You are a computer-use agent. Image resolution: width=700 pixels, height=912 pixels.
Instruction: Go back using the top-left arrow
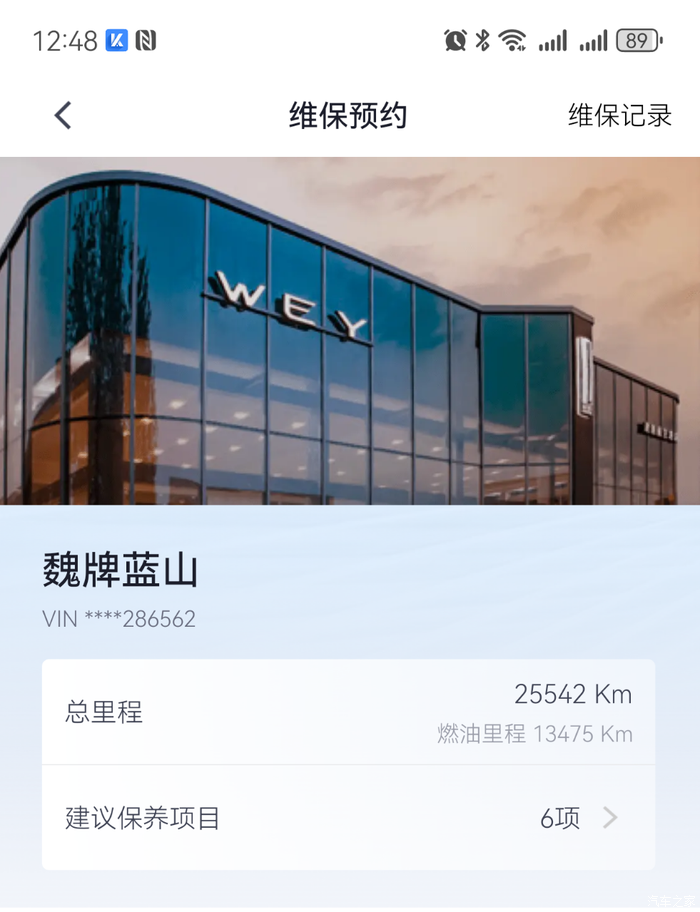pyautogui.click(x=63, y=115)
